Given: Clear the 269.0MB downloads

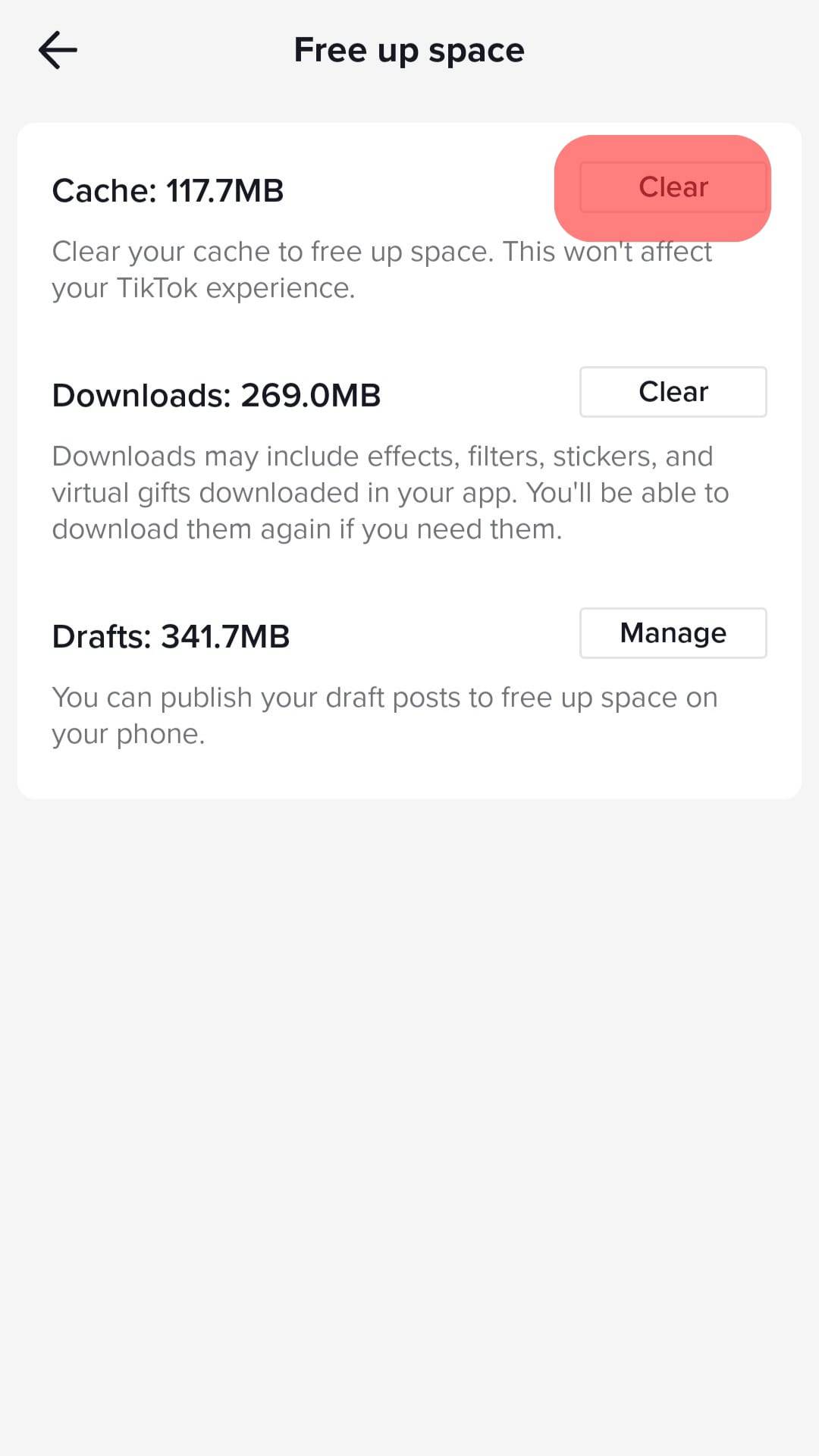Looking at the screenshot, I should point(673,392).
